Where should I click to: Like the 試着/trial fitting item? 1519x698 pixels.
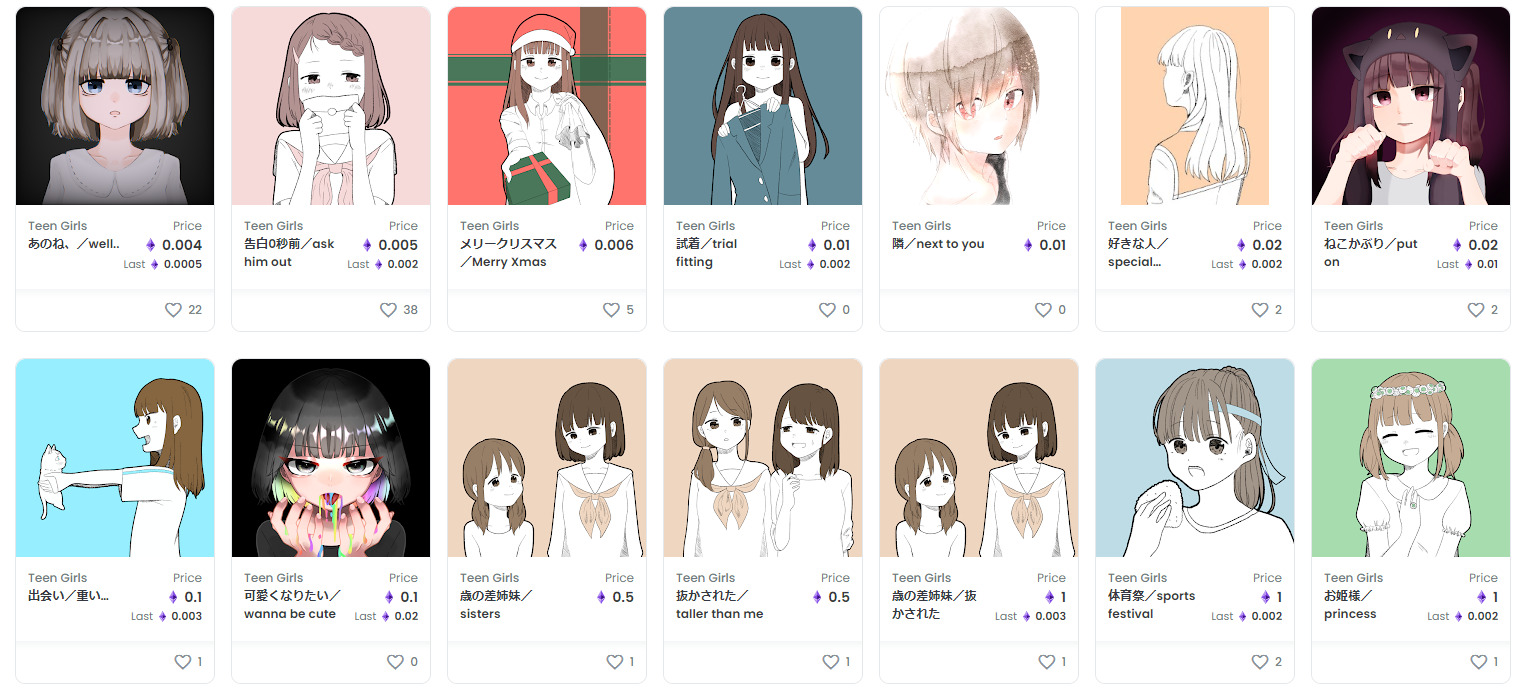[x=827, y=310]
